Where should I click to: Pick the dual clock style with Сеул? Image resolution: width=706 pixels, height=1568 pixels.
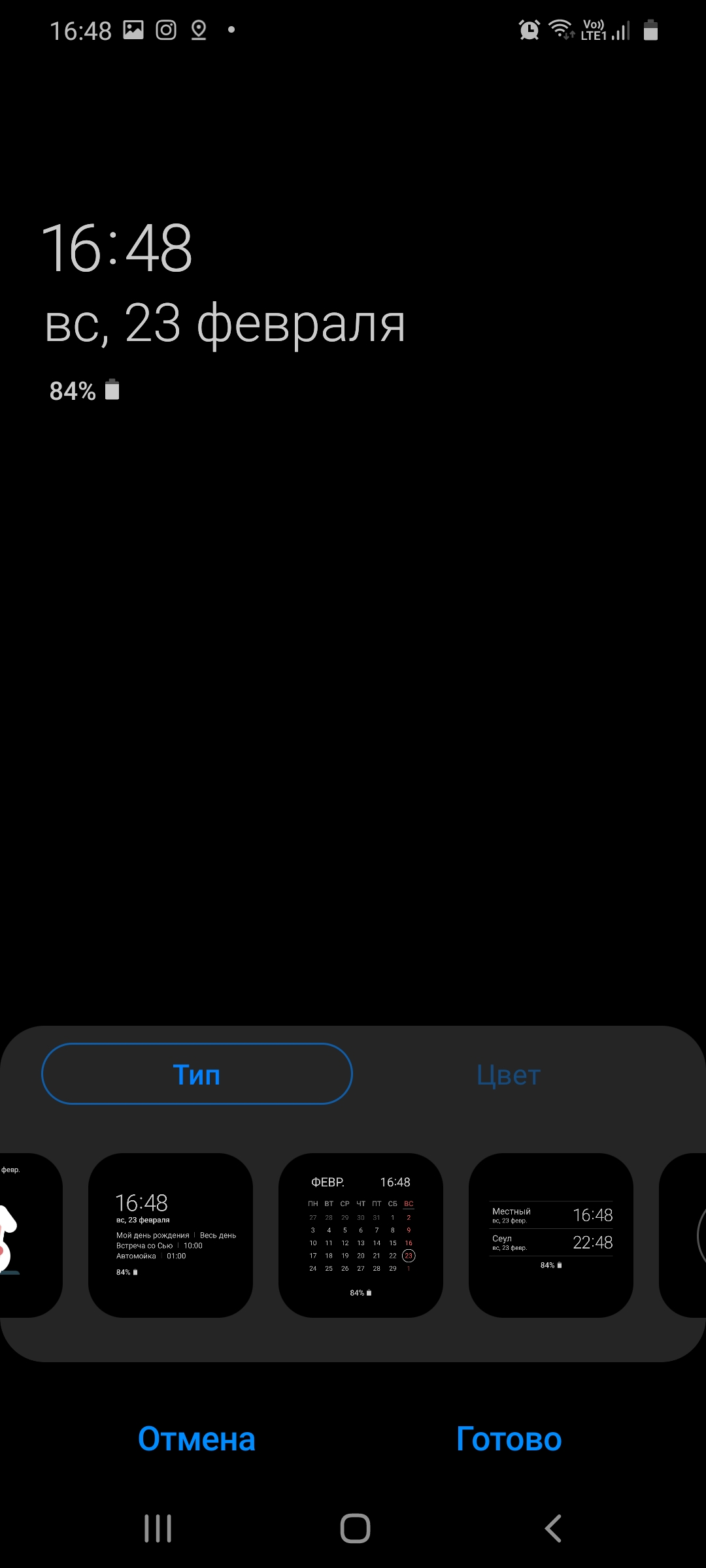[x=551, y=1235]
